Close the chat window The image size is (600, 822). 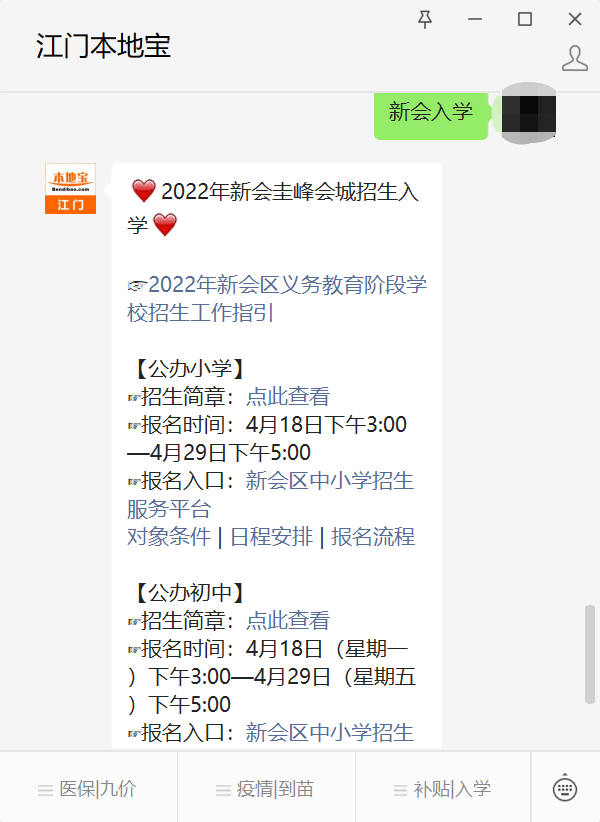[x=575, y=19]
